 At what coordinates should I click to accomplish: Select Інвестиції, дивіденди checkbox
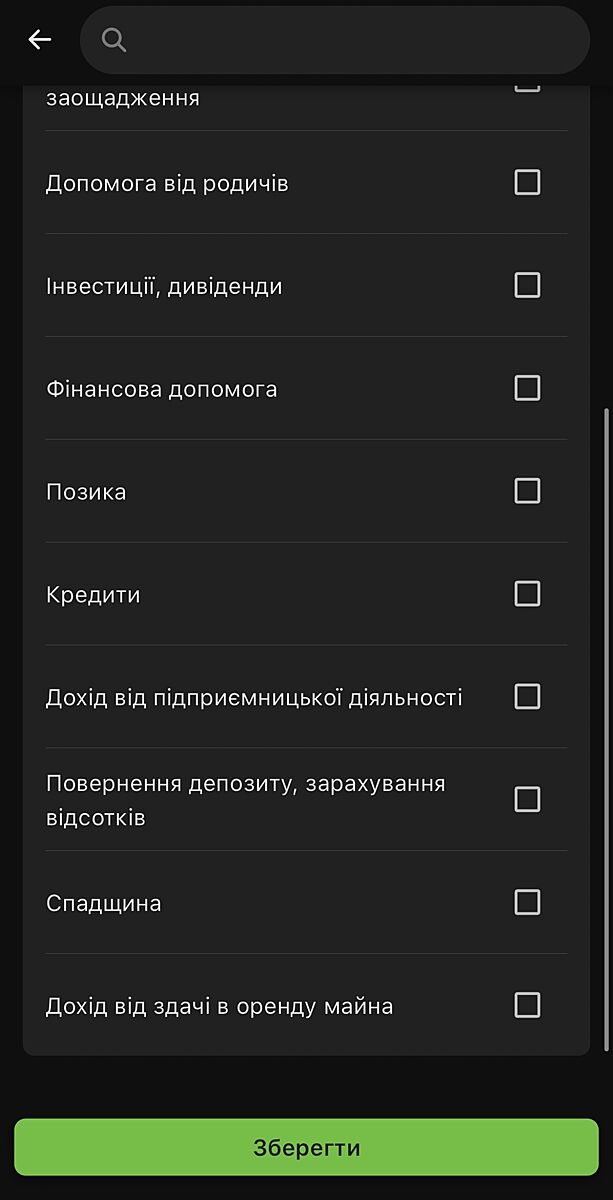pyautogui.click(x=527, y=285)
